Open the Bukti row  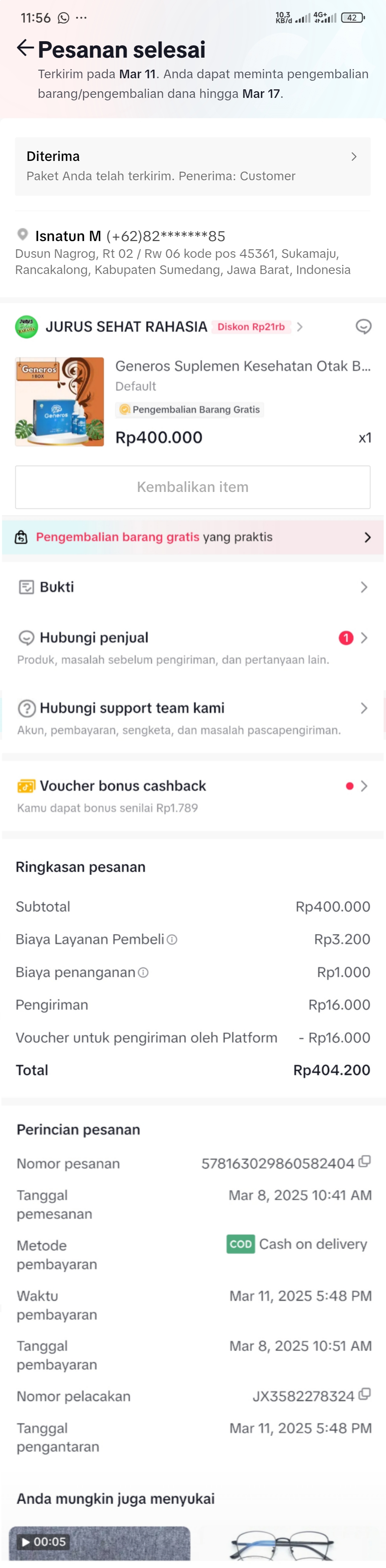point(192,587)
